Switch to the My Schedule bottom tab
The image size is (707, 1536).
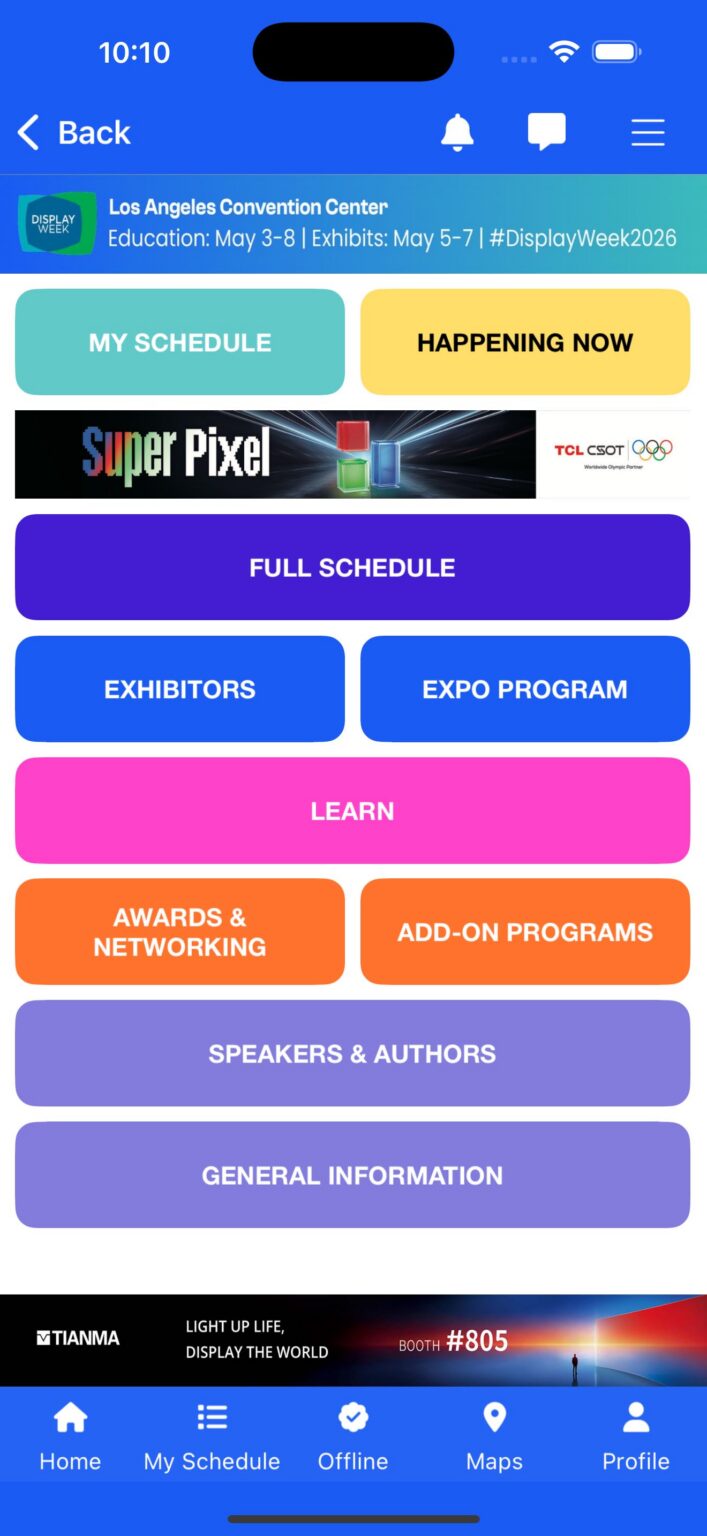[x=212, y=1436]
